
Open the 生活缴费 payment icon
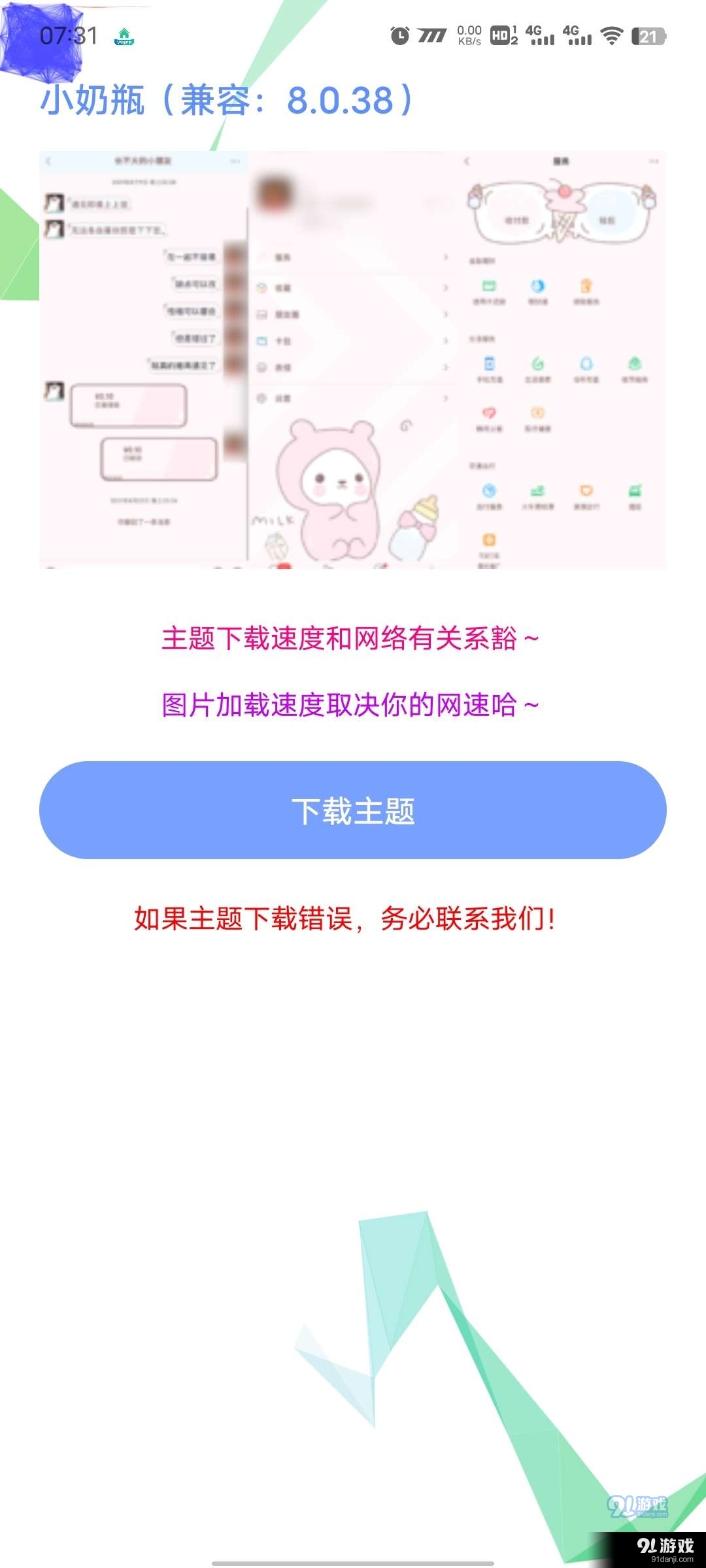click(538, 365)
